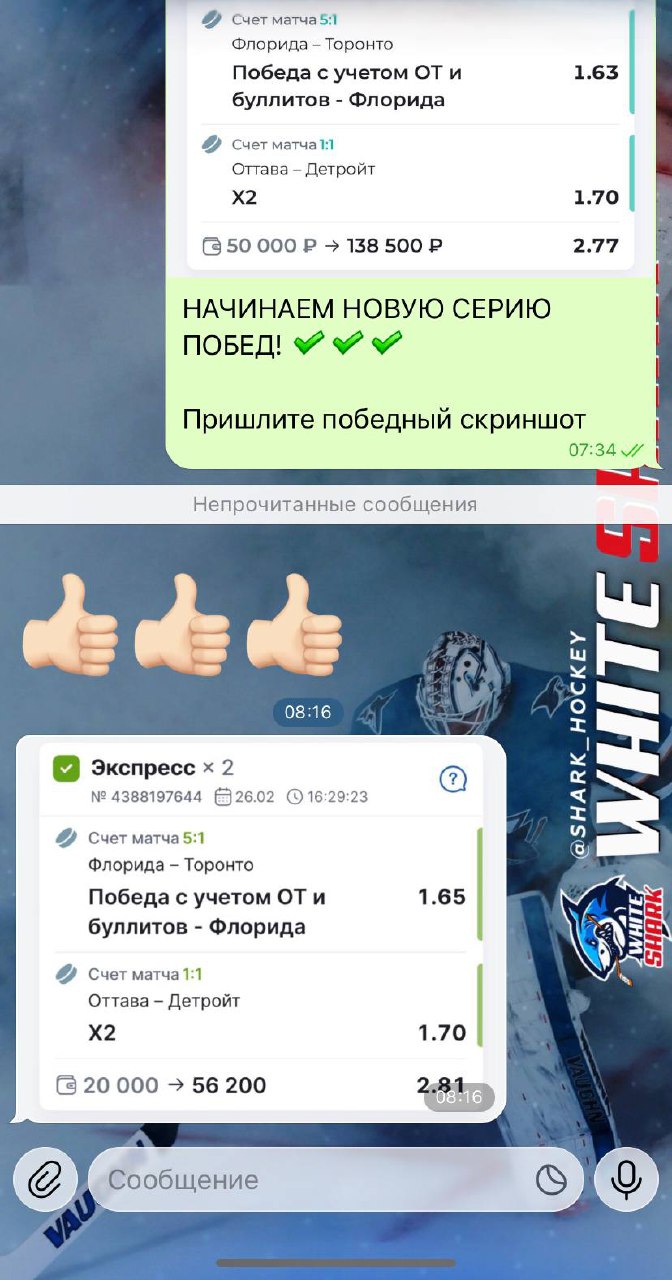Open the received Экспресс bet screenshot image
Viewport: 672px width, 1280px height.
point(260,928)
